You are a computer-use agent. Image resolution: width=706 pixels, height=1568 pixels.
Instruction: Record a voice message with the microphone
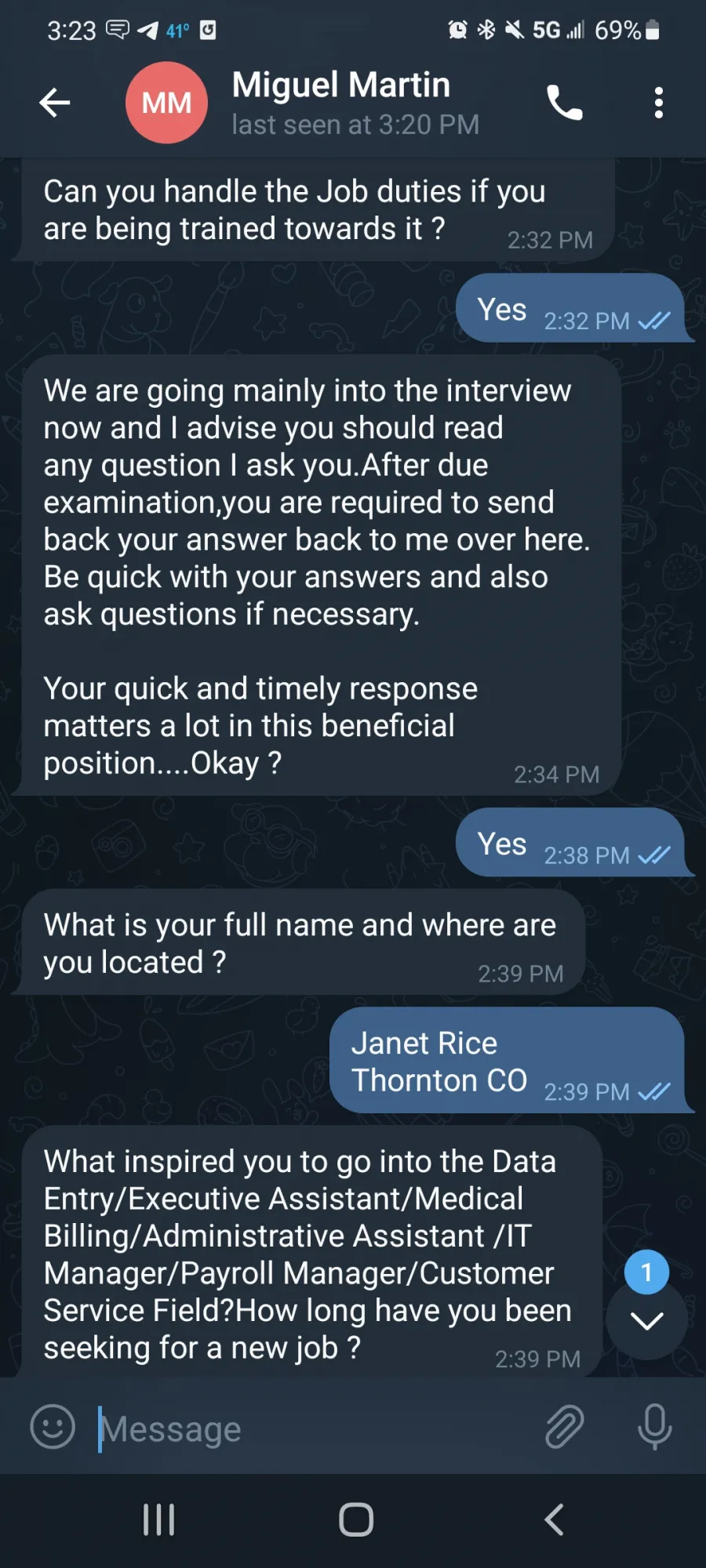pos(654,1426)
